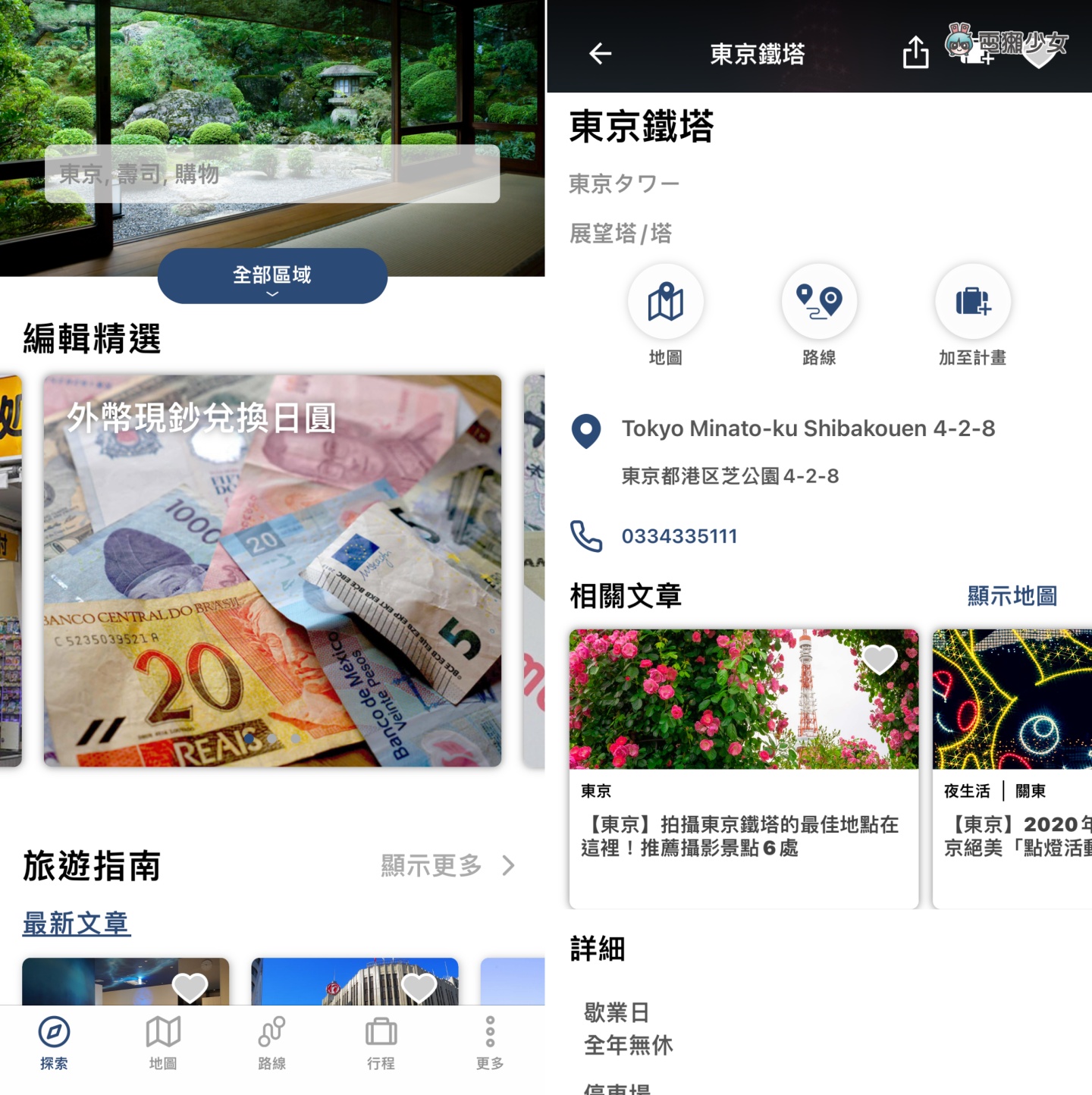Switch to the 地圖 tab in bottom bar

point(163,1042)
